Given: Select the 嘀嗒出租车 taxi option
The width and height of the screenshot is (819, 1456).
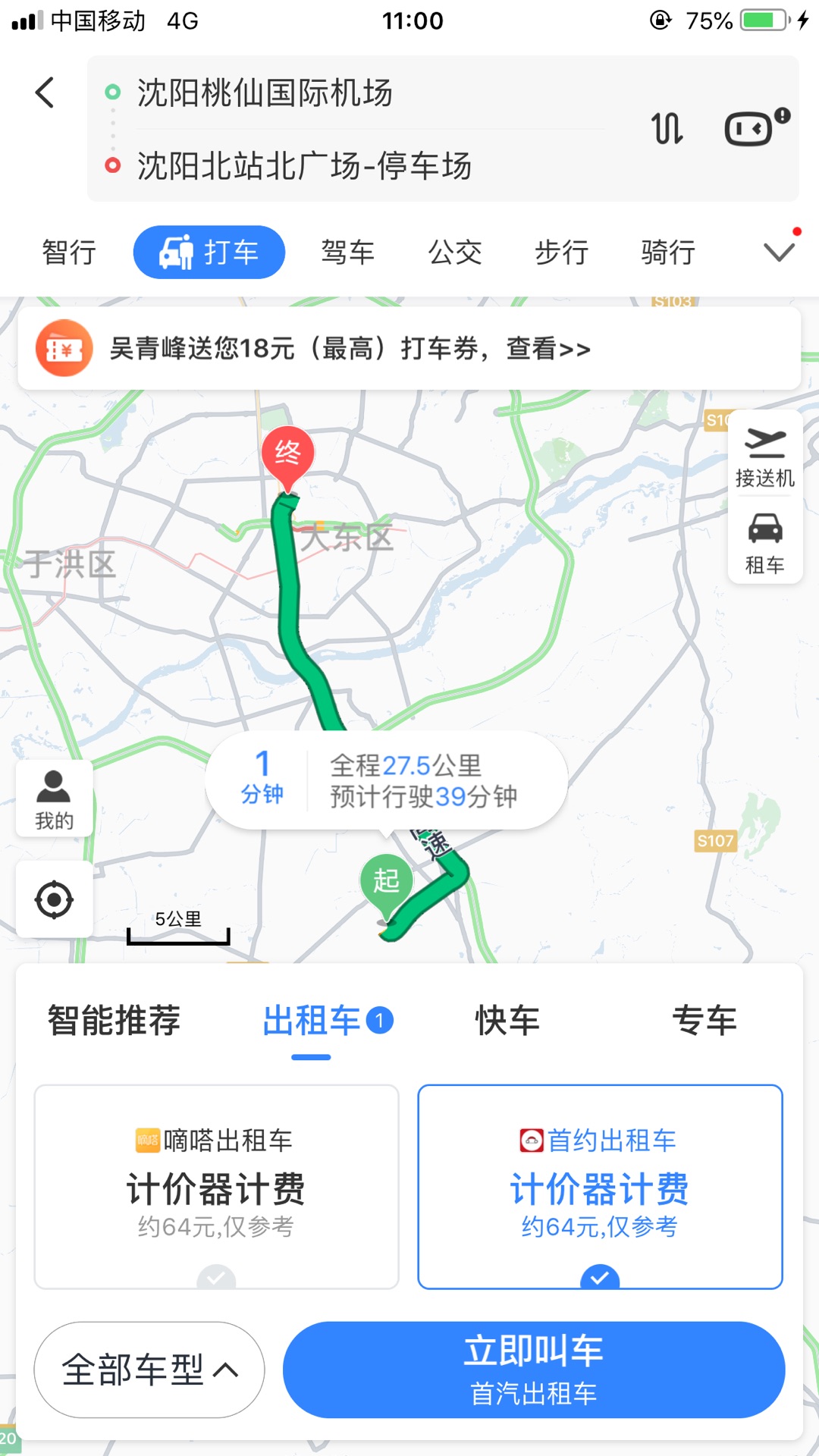Looking at the screenshot, I should click(x=216, y=1186).
